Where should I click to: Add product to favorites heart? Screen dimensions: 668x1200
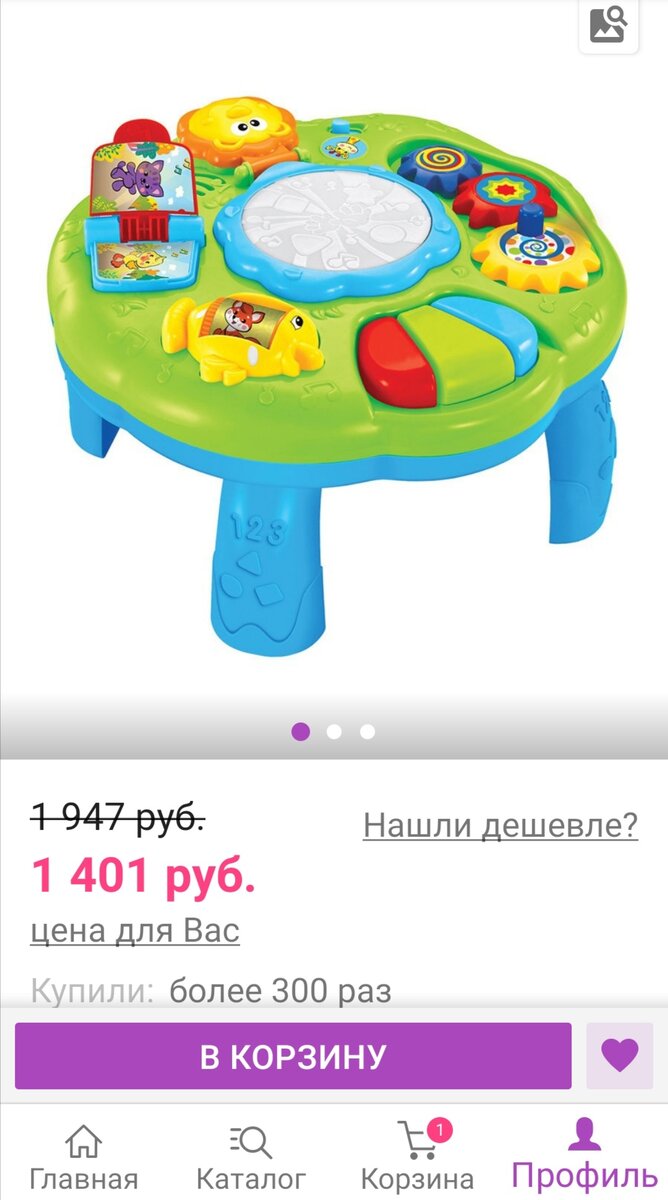pyautogui.click(x=620, y=1056)
